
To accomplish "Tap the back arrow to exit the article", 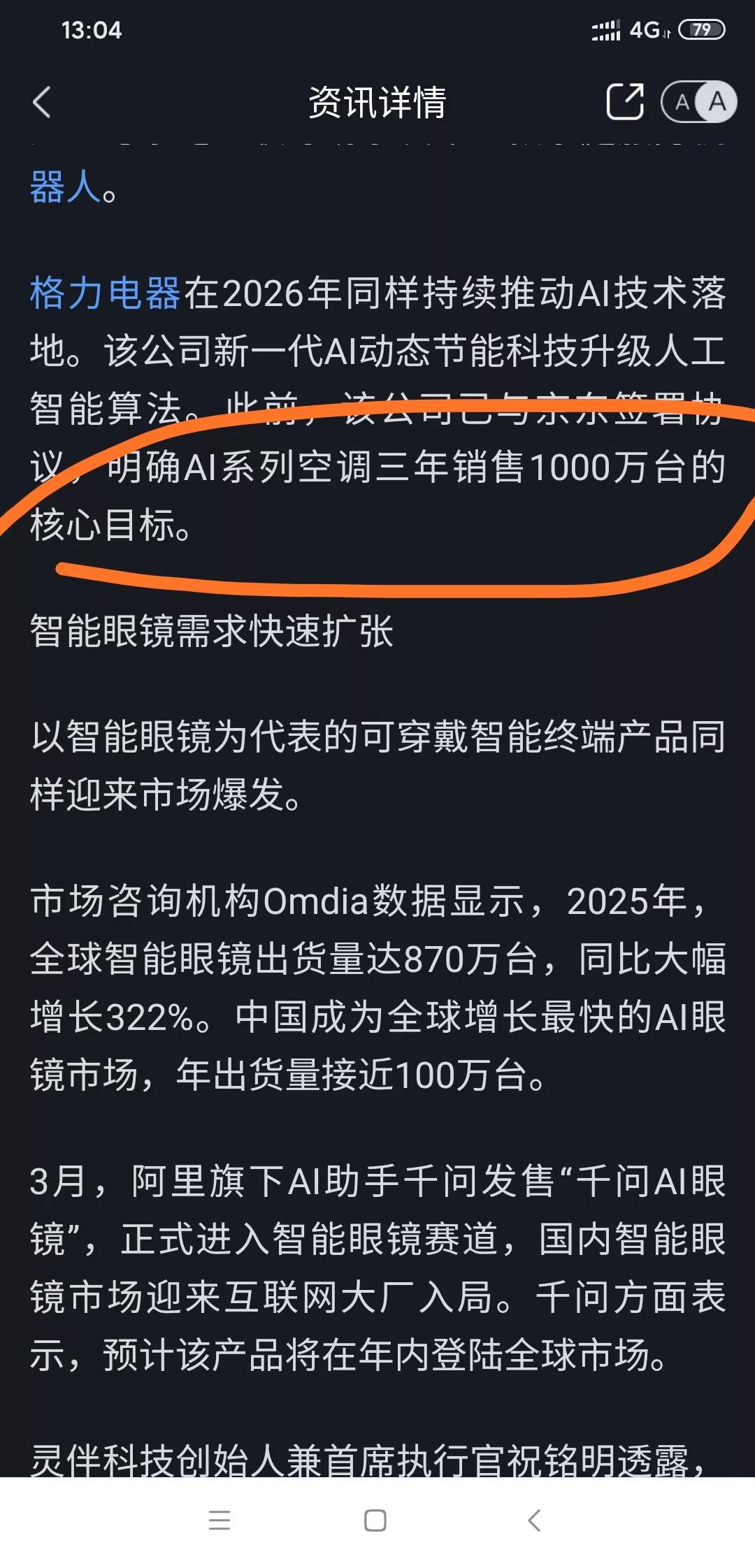I will point(42,102).
